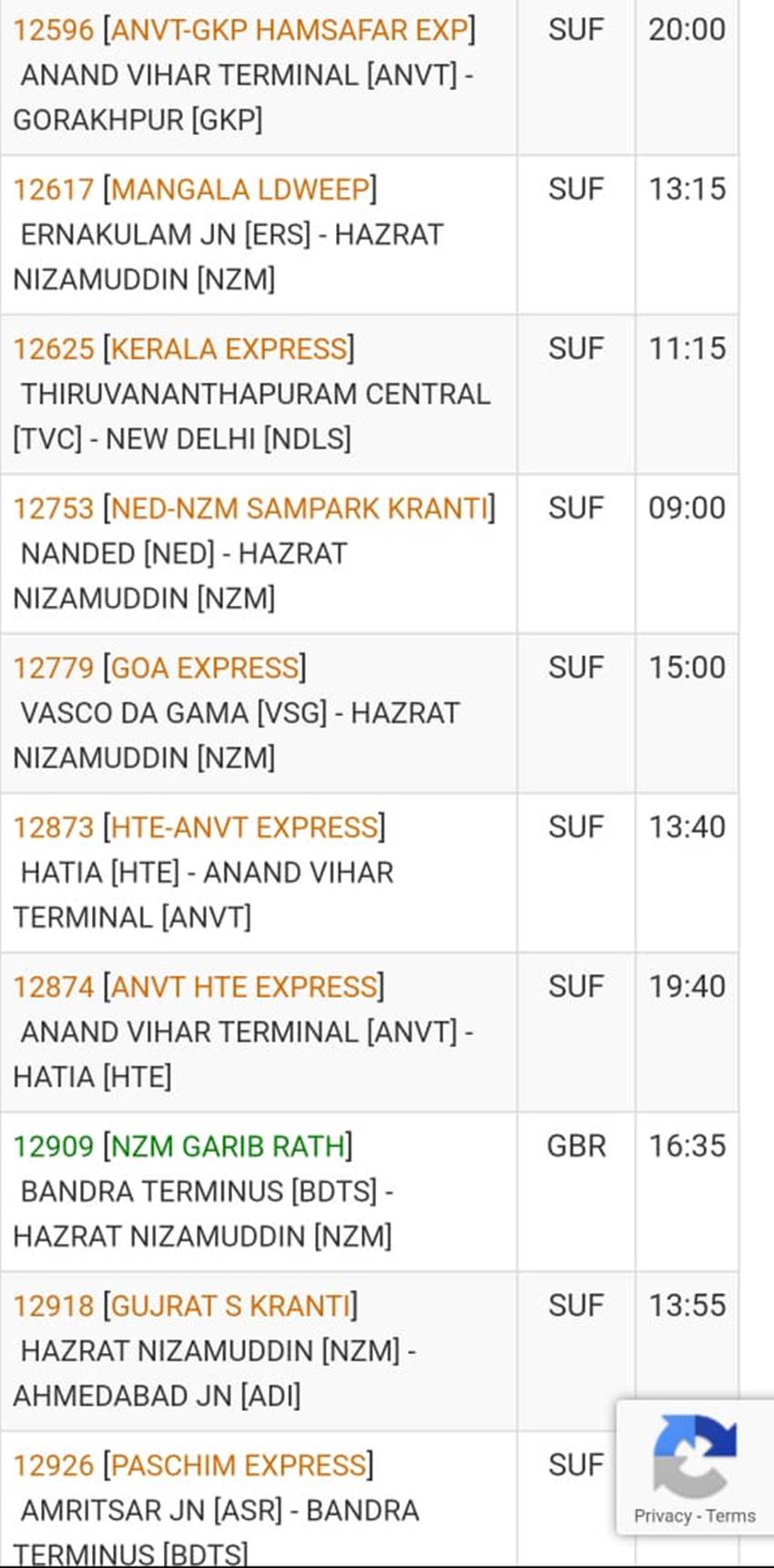This screenshot has width=774, height=1568.
Task: Open the reCAPTCHA Privacy link
Action: (x=662, y=1516)
